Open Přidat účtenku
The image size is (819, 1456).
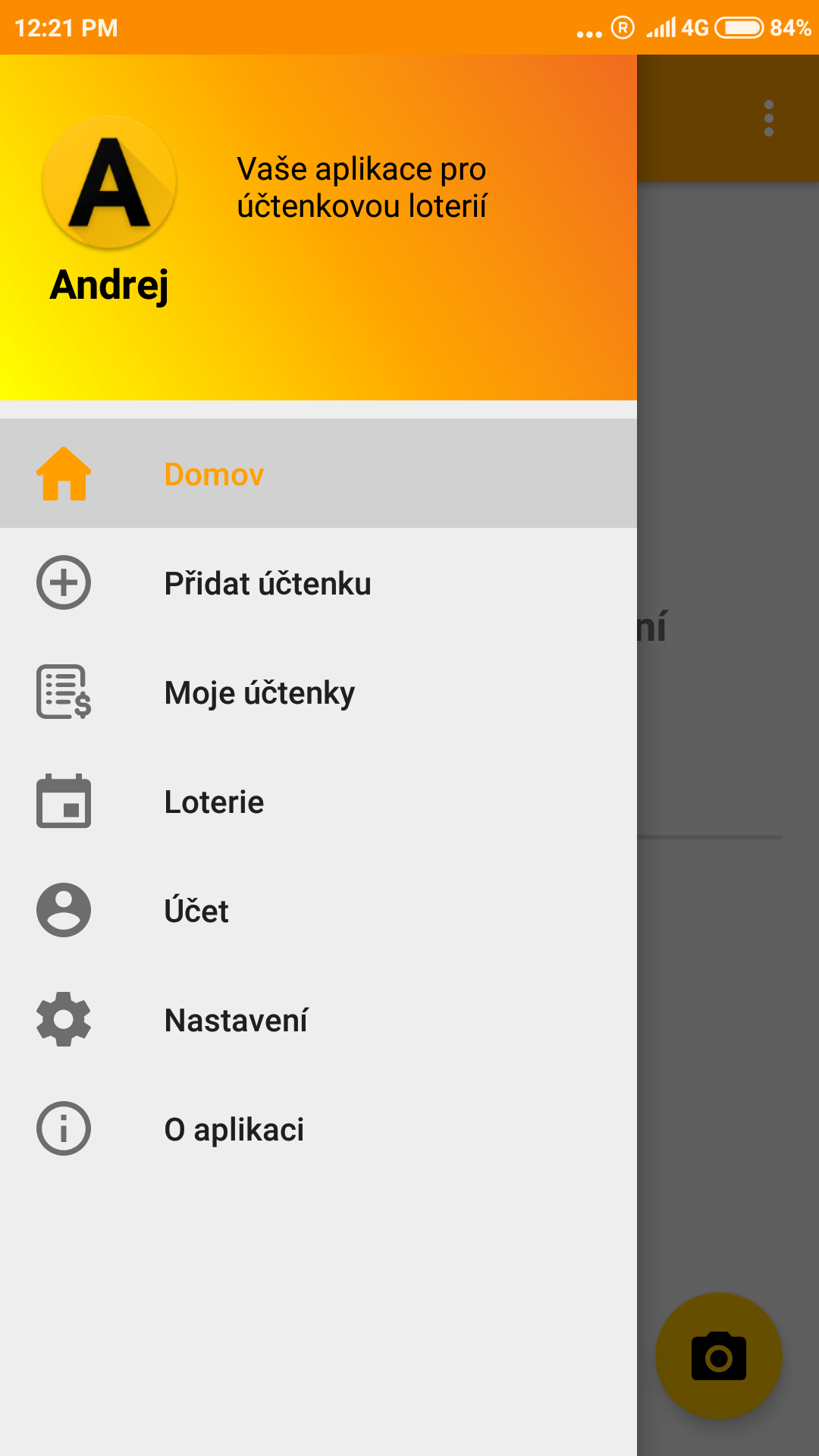tap(318, 582)
